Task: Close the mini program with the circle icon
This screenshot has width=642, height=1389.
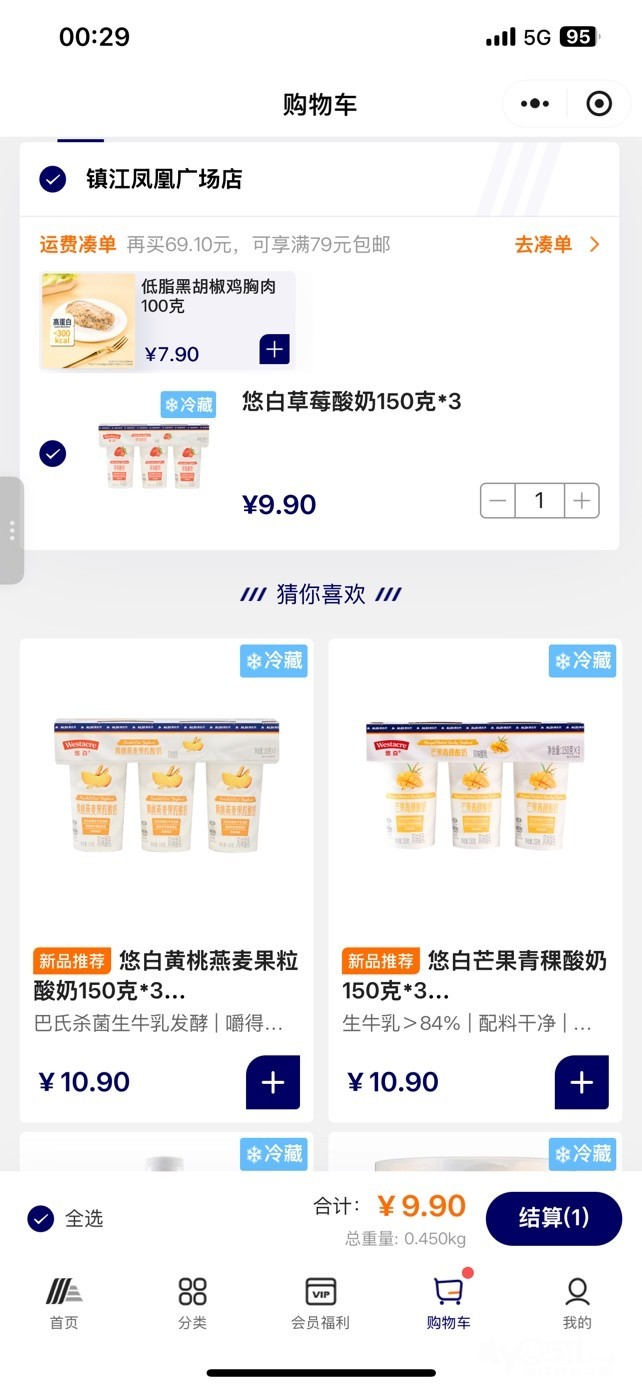Action: [x=599, y=104]
